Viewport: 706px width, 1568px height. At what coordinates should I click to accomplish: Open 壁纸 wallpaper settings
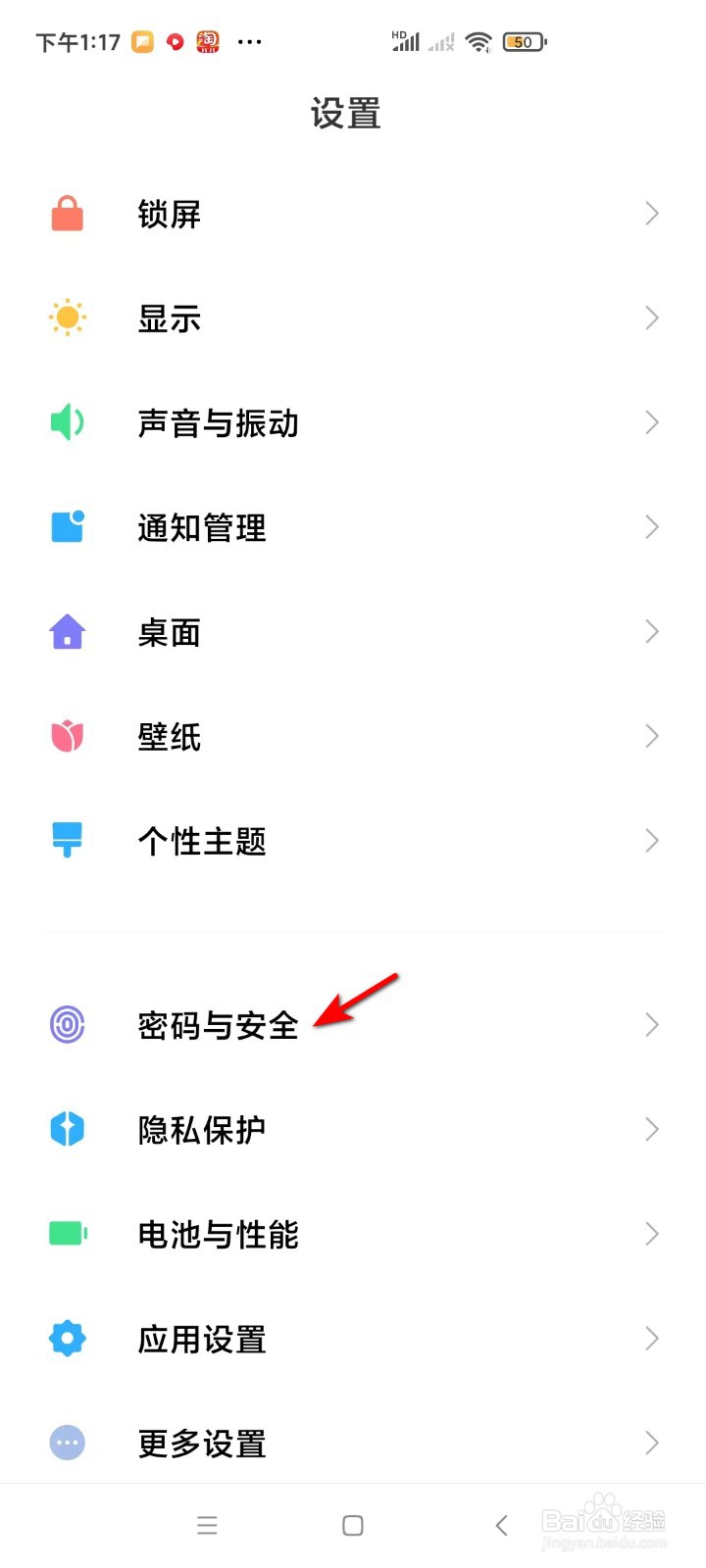(353, 736)
